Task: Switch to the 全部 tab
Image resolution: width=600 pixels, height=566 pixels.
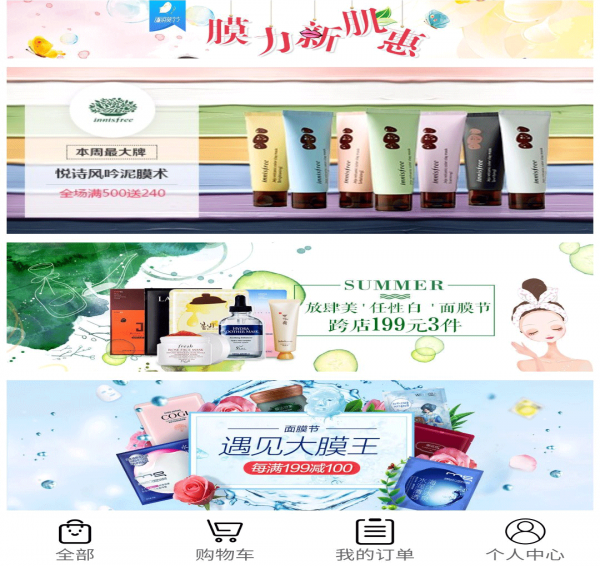Action: pyautogui.click(x=75, y=540)
